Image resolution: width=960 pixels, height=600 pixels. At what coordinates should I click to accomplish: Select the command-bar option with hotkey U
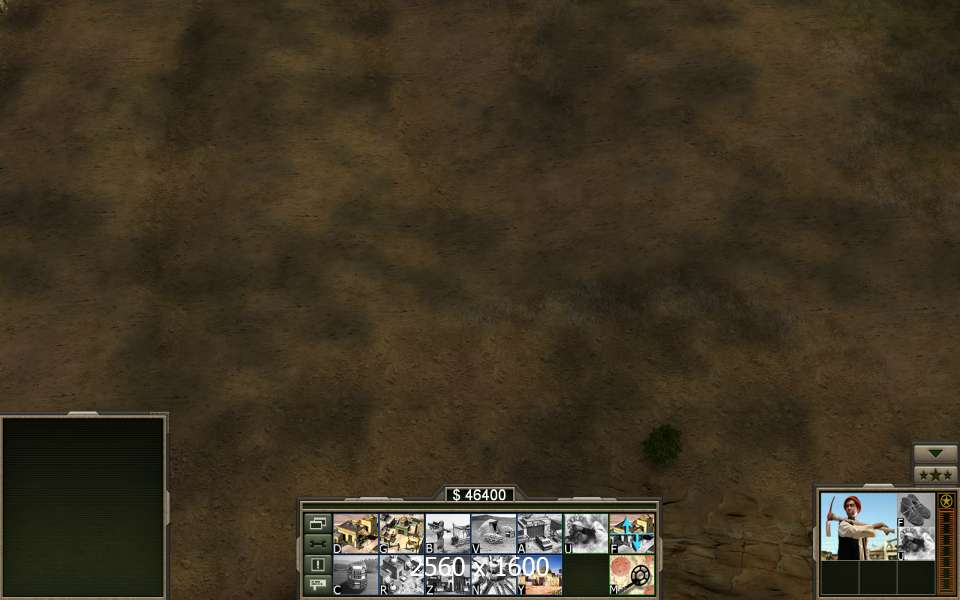[585, 533]
